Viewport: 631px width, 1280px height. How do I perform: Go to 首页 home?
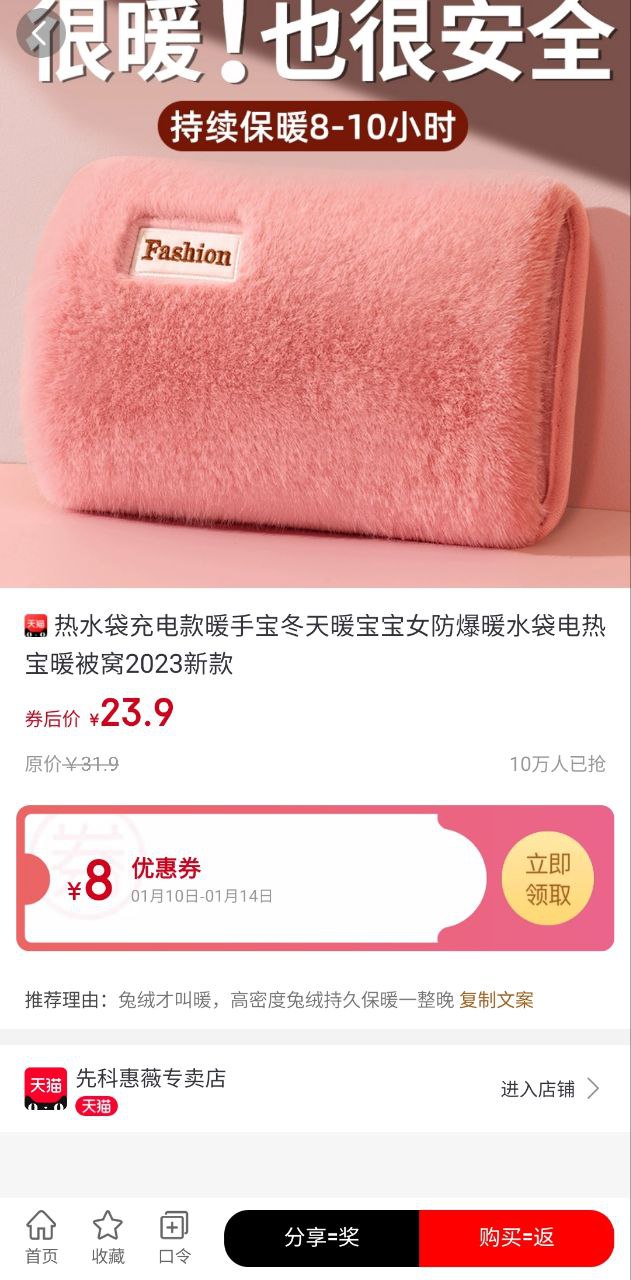tap(41, 1237)
